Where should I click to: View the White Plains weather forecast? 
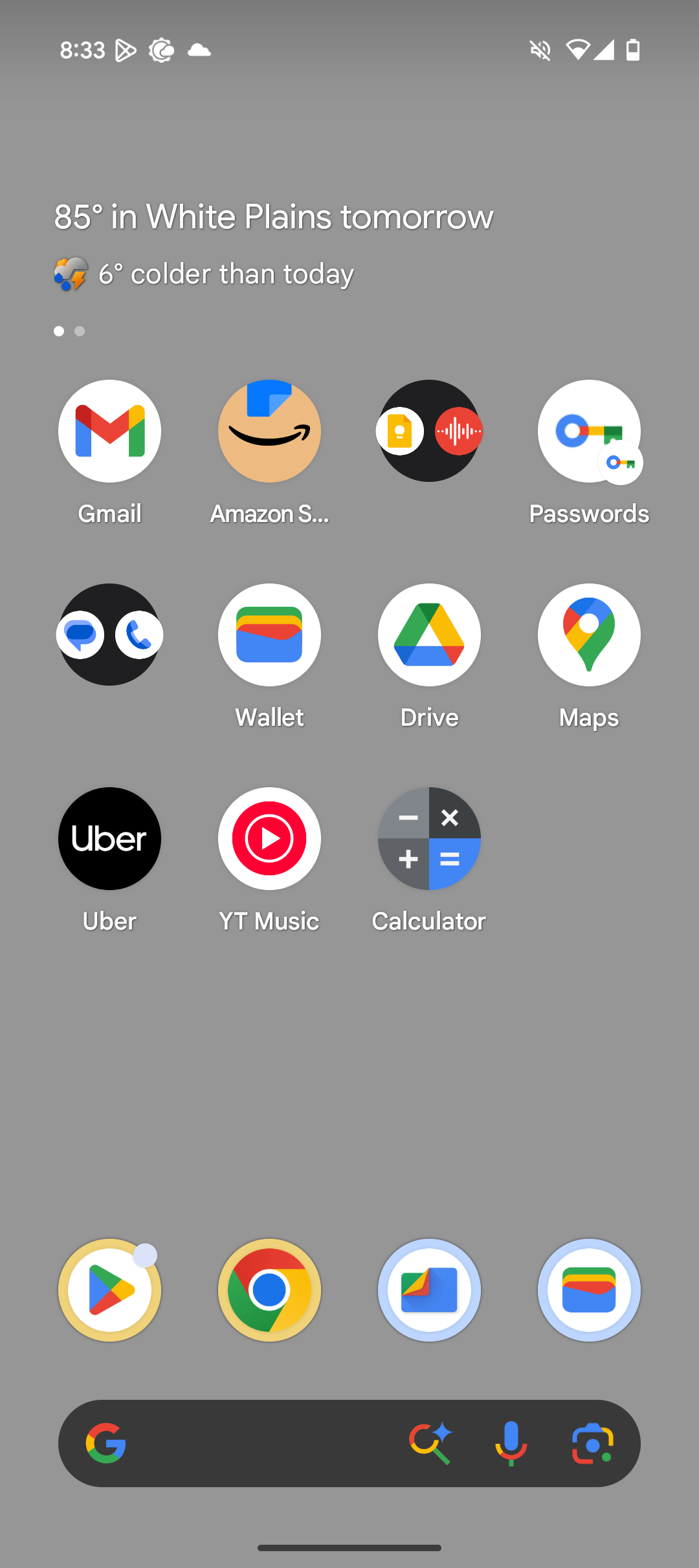point(273,217)
